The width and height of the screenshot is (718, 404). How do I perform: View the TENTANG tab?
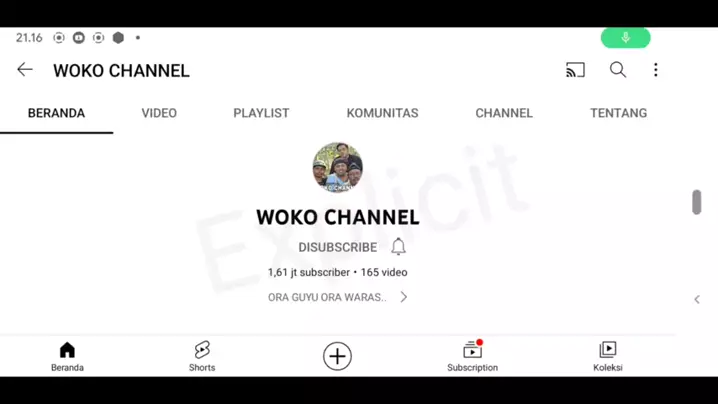click(x=618, y=113)
